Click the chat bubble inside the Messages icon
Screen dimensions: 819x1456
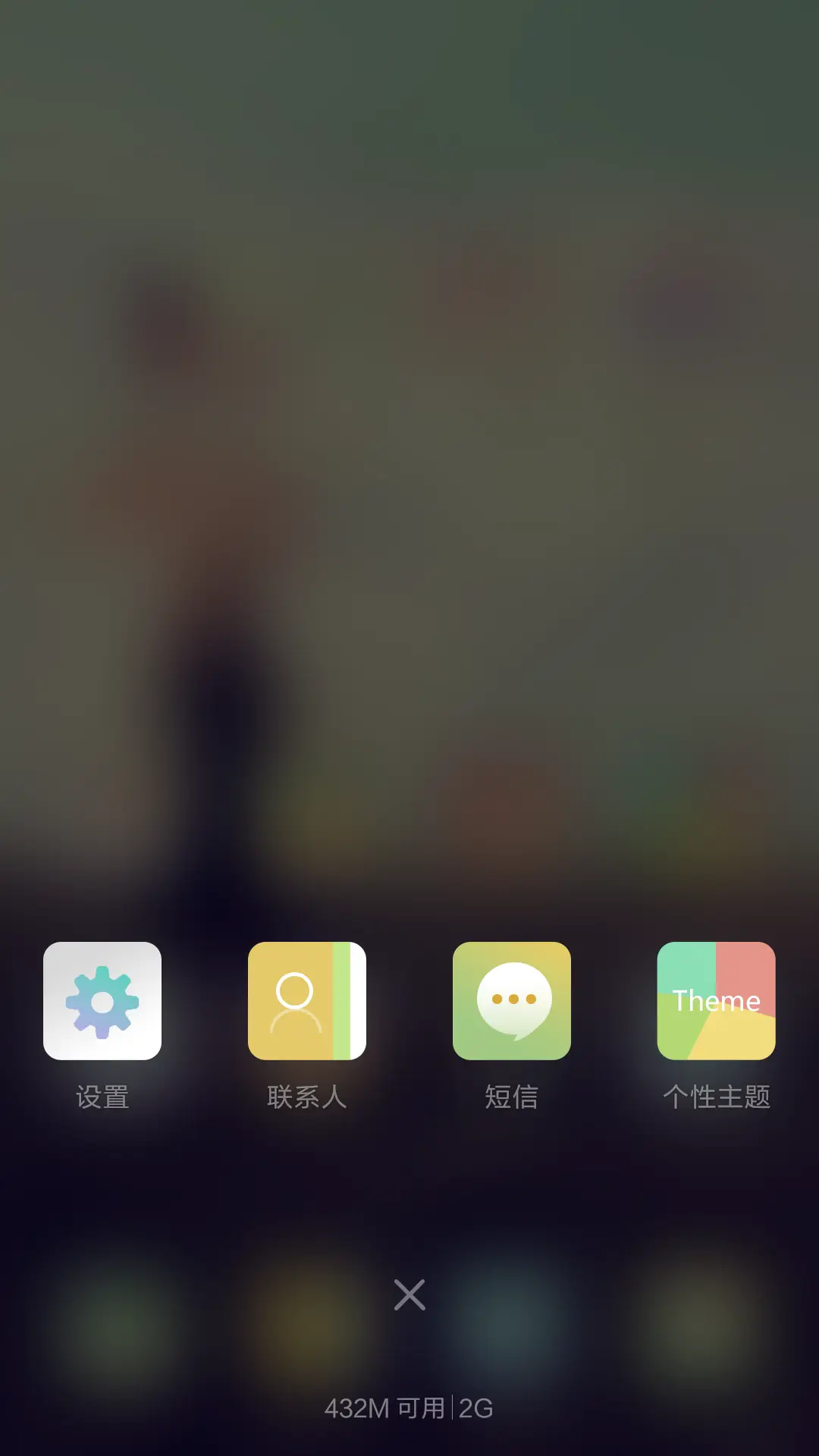(512, 997)
